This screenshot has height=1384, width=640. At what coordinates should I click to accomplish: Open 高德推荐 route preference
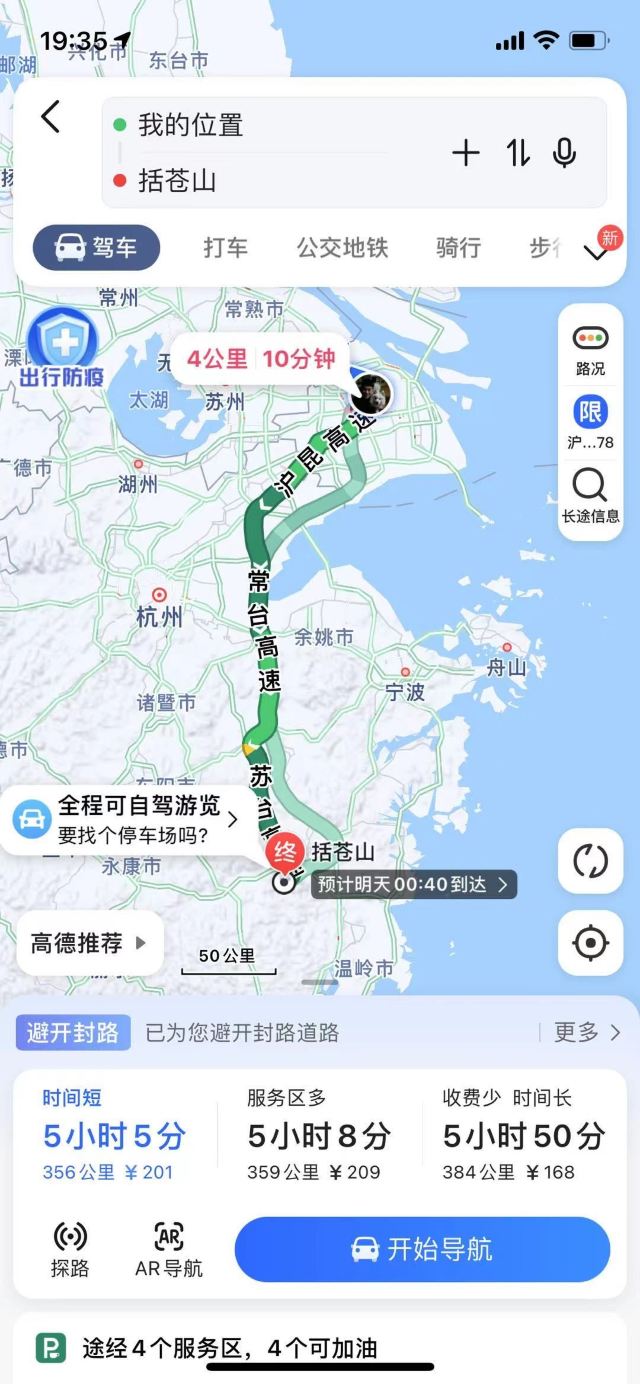tap(89, 943)
